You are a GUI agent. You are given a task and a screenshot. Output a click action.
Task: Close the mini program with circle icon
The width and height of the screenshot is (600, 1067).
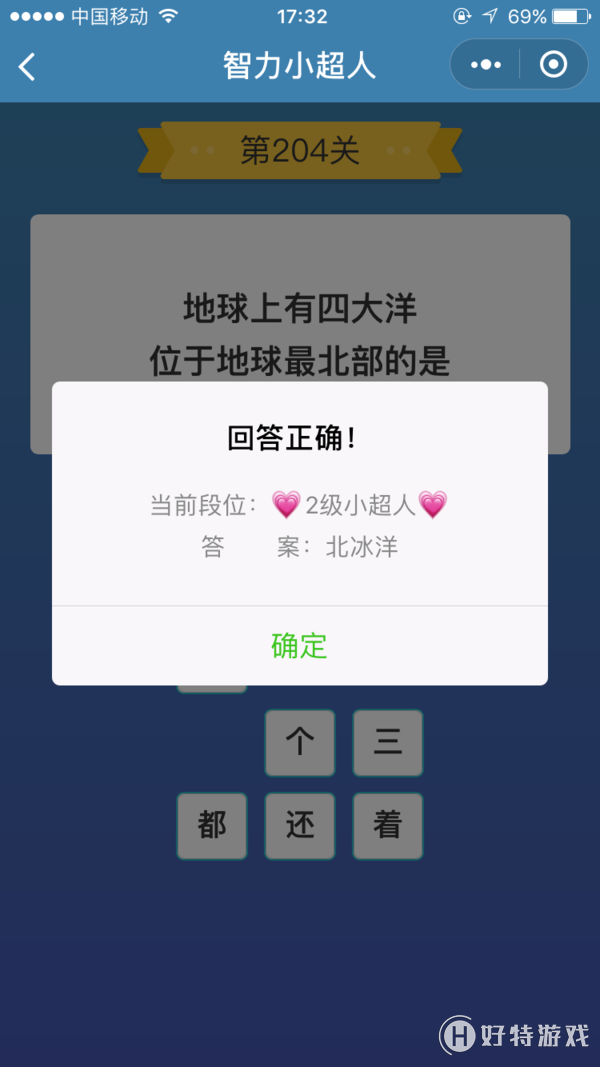click(x=553, y=65)
